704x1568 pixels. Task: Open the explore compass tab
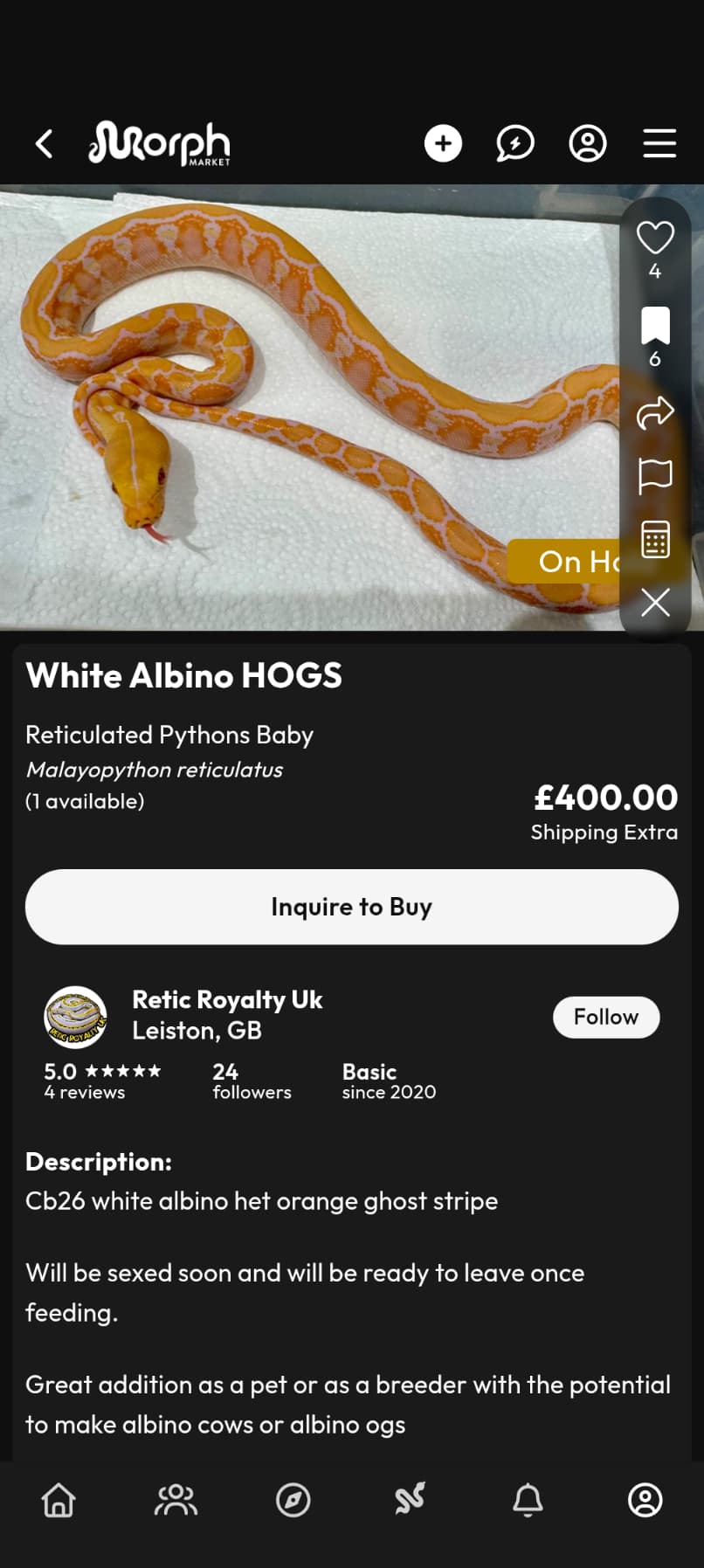pyautogui.click(x=293, y=1500)
